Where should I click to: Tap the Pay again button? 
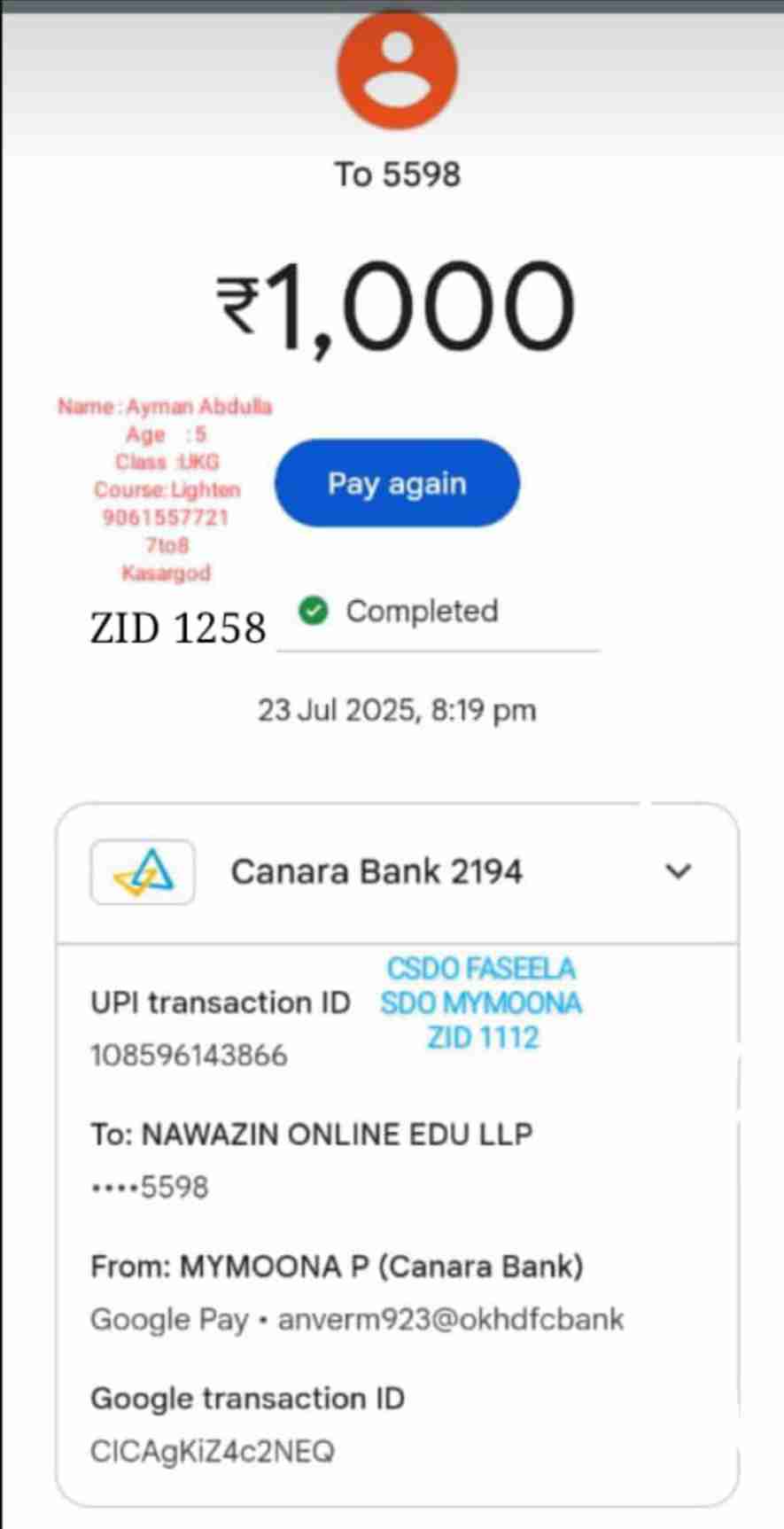click(397, 484)
